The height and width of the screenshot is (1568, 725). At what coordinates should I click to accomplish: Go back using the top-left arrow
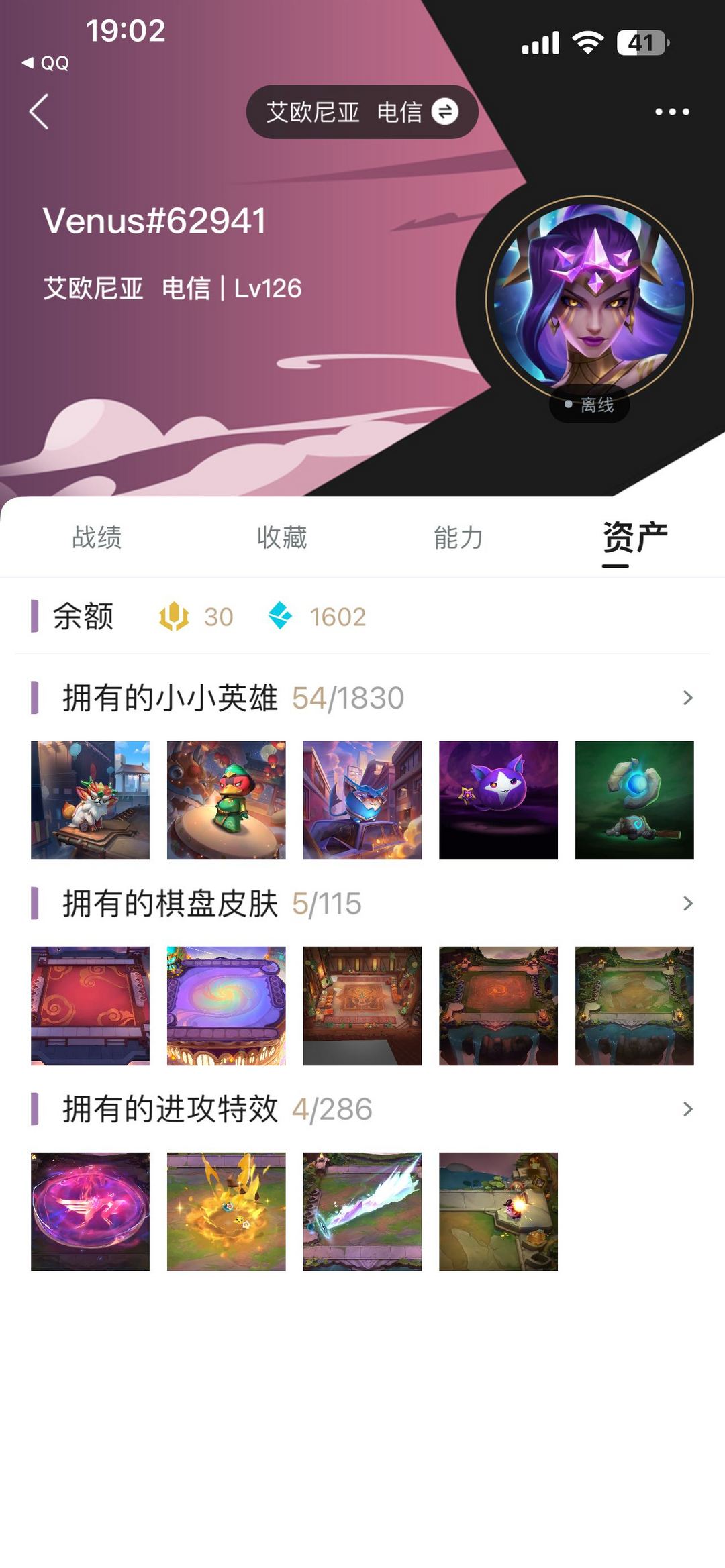click(39, 111)
